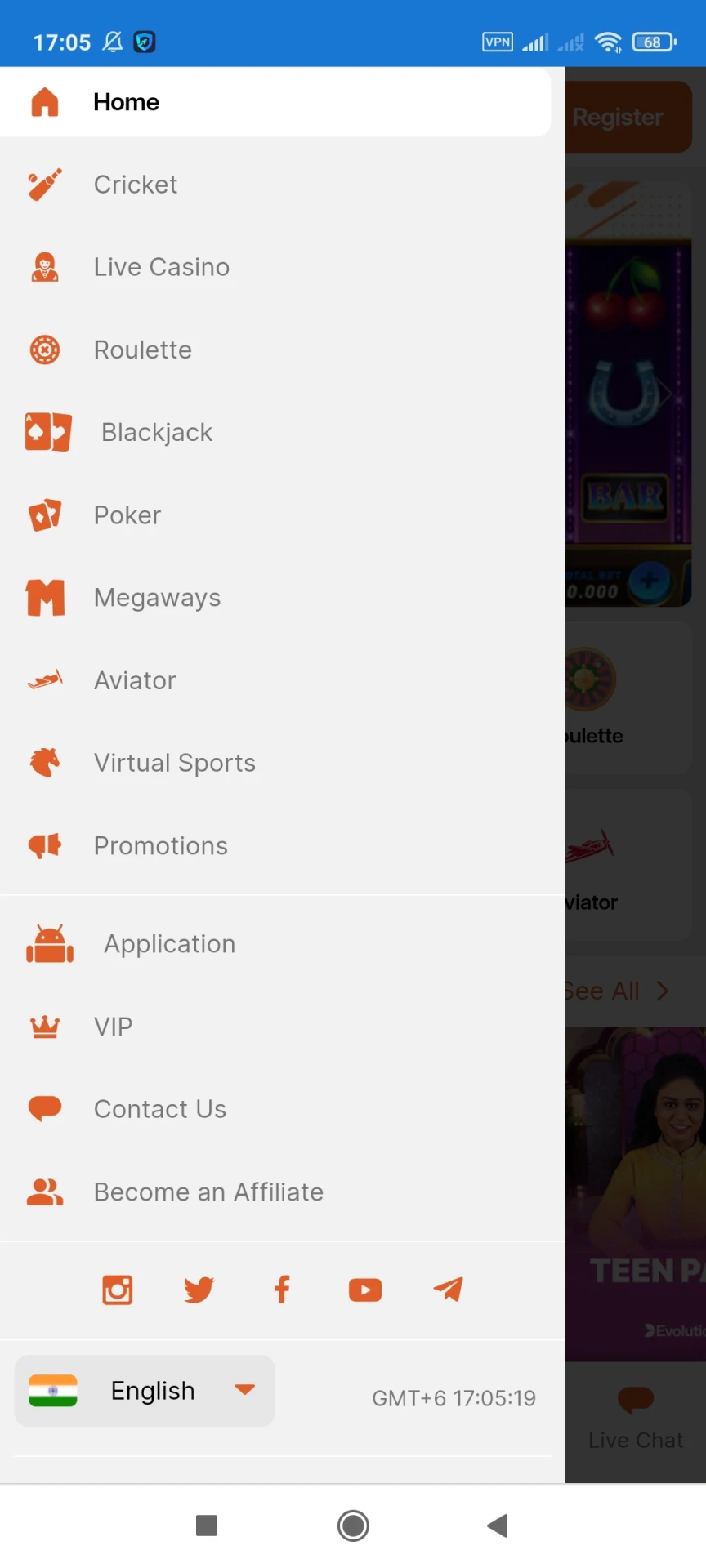The height and width of the screenshot is (1568, 706).
Task: Tap the Roulette wheel icon
Action: pyautogui.click(x=45, y=350)
